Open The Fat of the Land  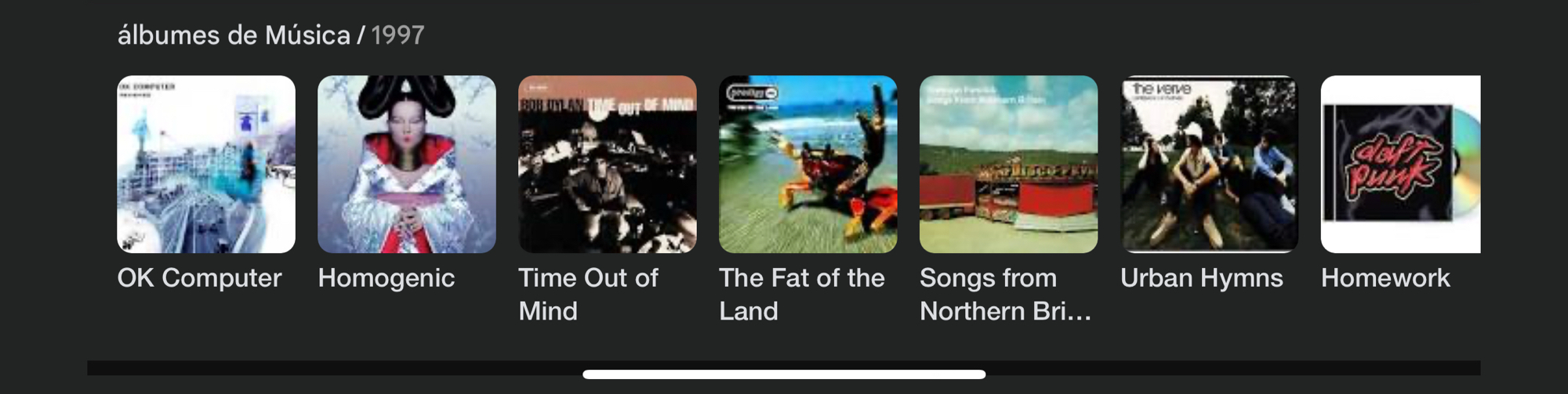click(x=808, y=164)
